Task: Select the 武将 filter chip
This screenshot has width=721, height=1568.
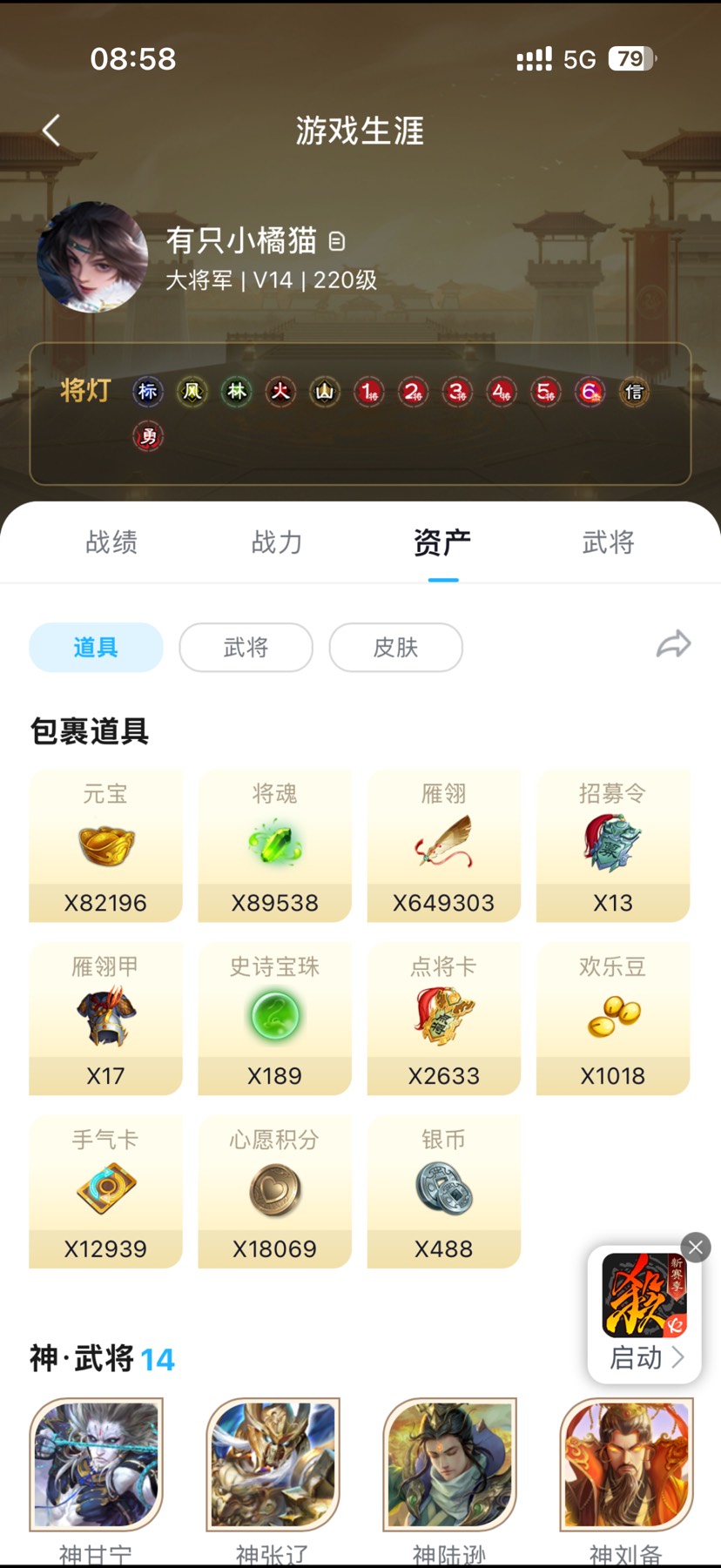Action: click(x=246, y=648)
